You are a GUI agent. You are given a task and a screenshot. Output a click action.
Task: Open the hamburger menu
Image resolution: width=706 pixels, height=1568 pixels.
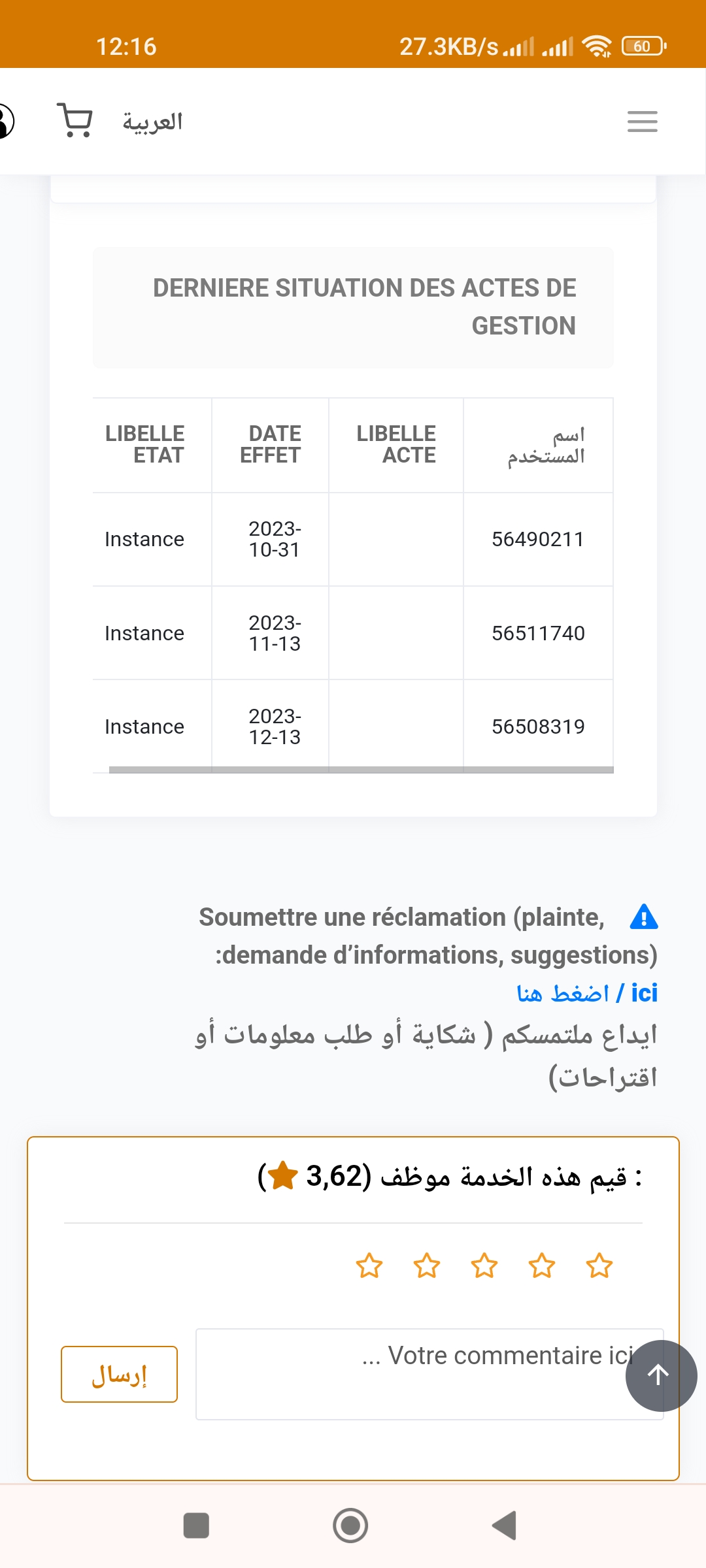[642, 122]
